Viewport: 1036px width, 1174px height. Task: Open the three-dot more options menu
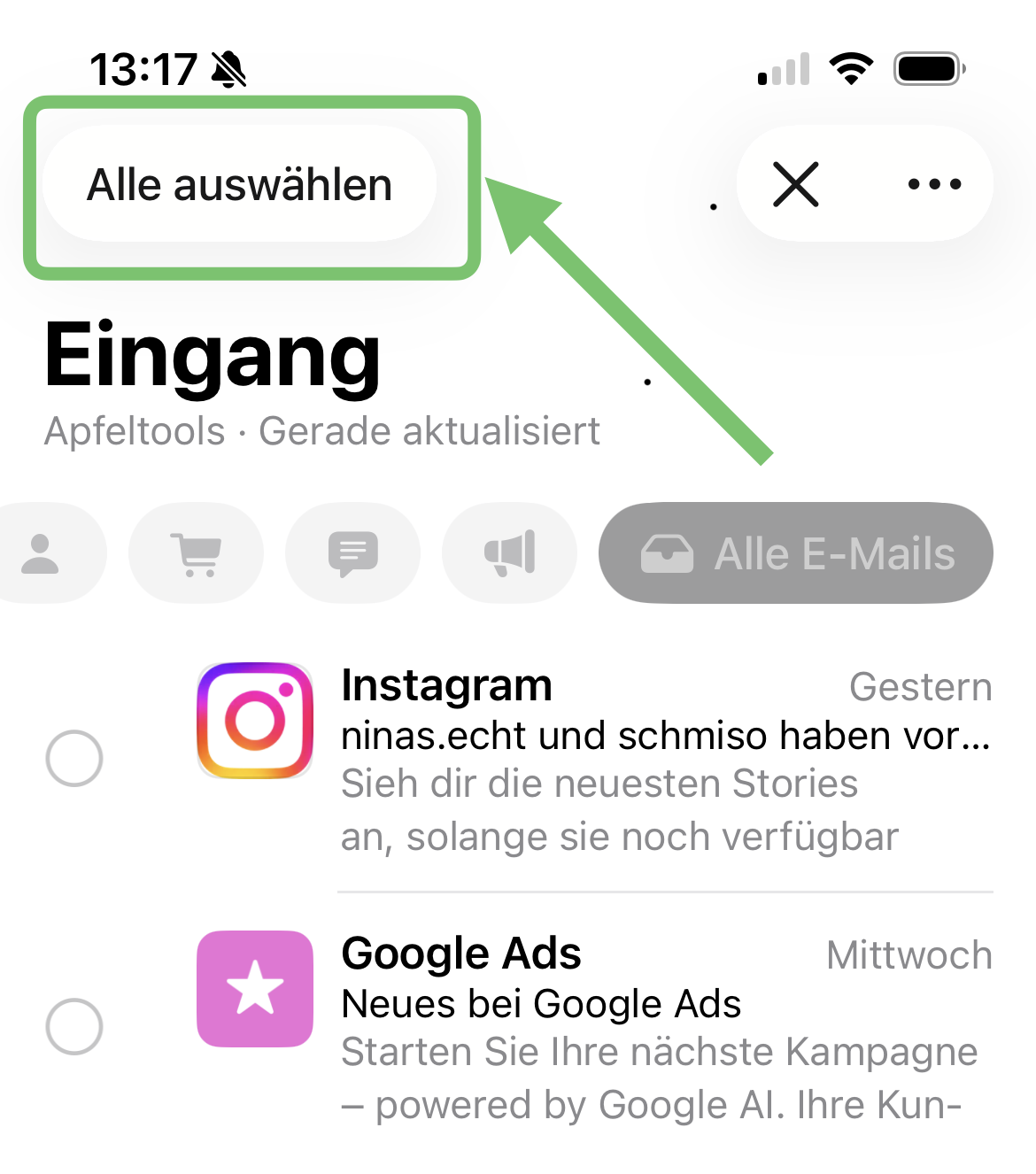934,184
